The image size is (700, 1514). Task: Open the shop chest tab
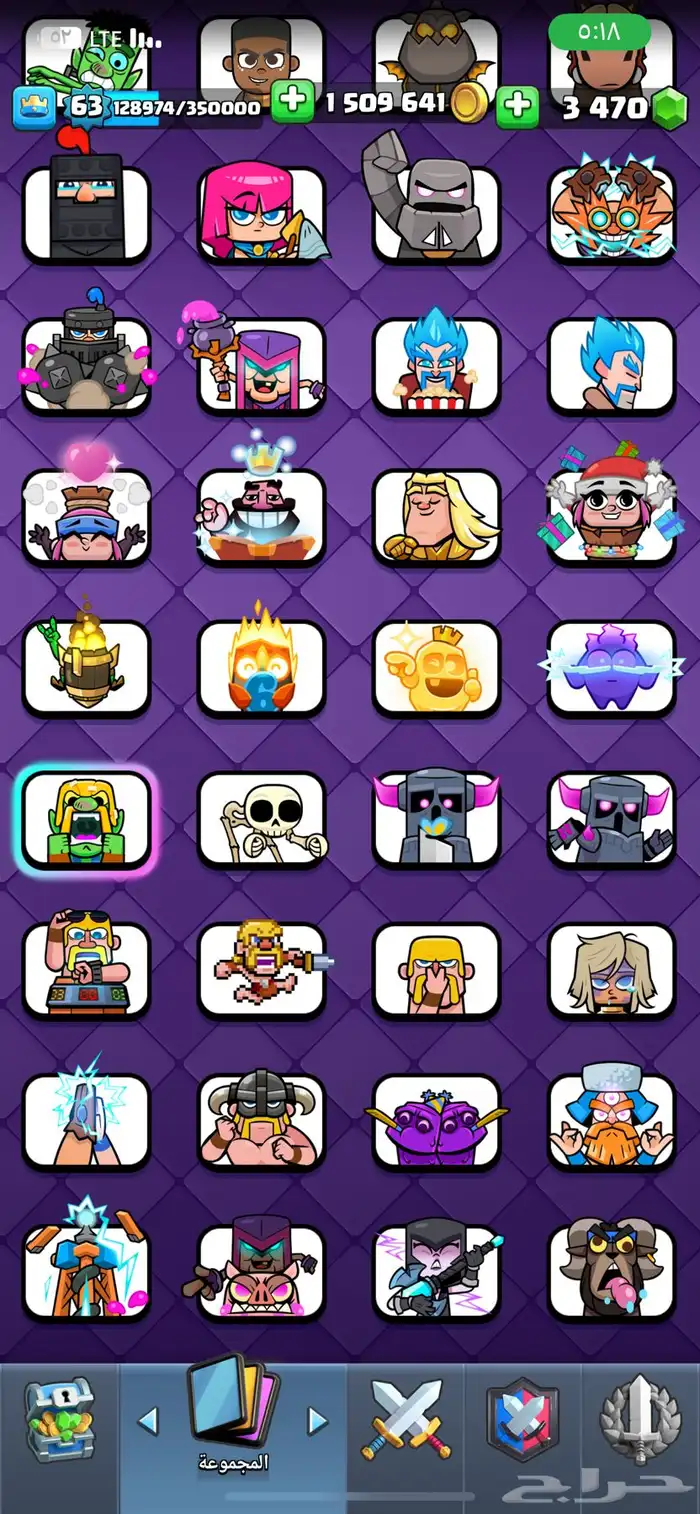click(x=59, y=1419)
